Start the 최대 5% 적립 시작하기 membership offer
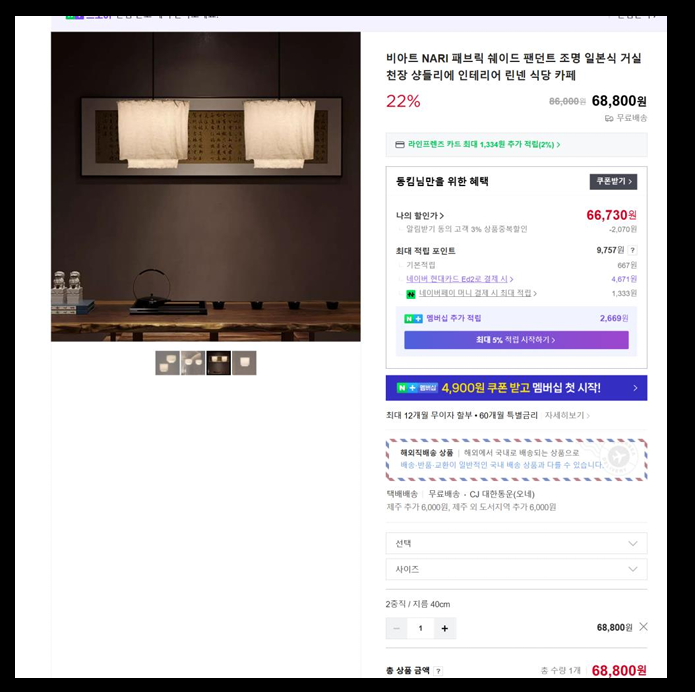The width and height of the screenshot is (695, 692). tap(516, 340)
